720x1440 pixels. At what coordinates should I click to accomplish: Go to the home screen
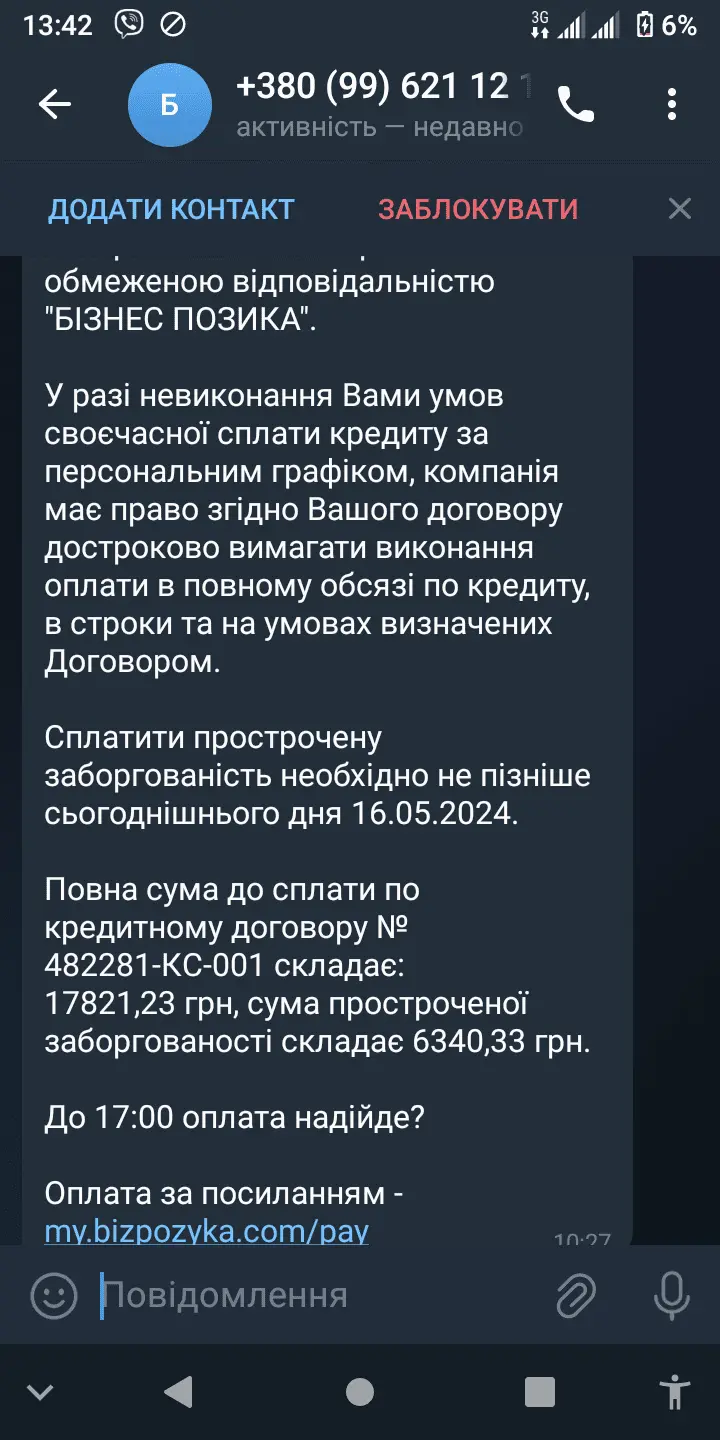[x=360, y=1391]
